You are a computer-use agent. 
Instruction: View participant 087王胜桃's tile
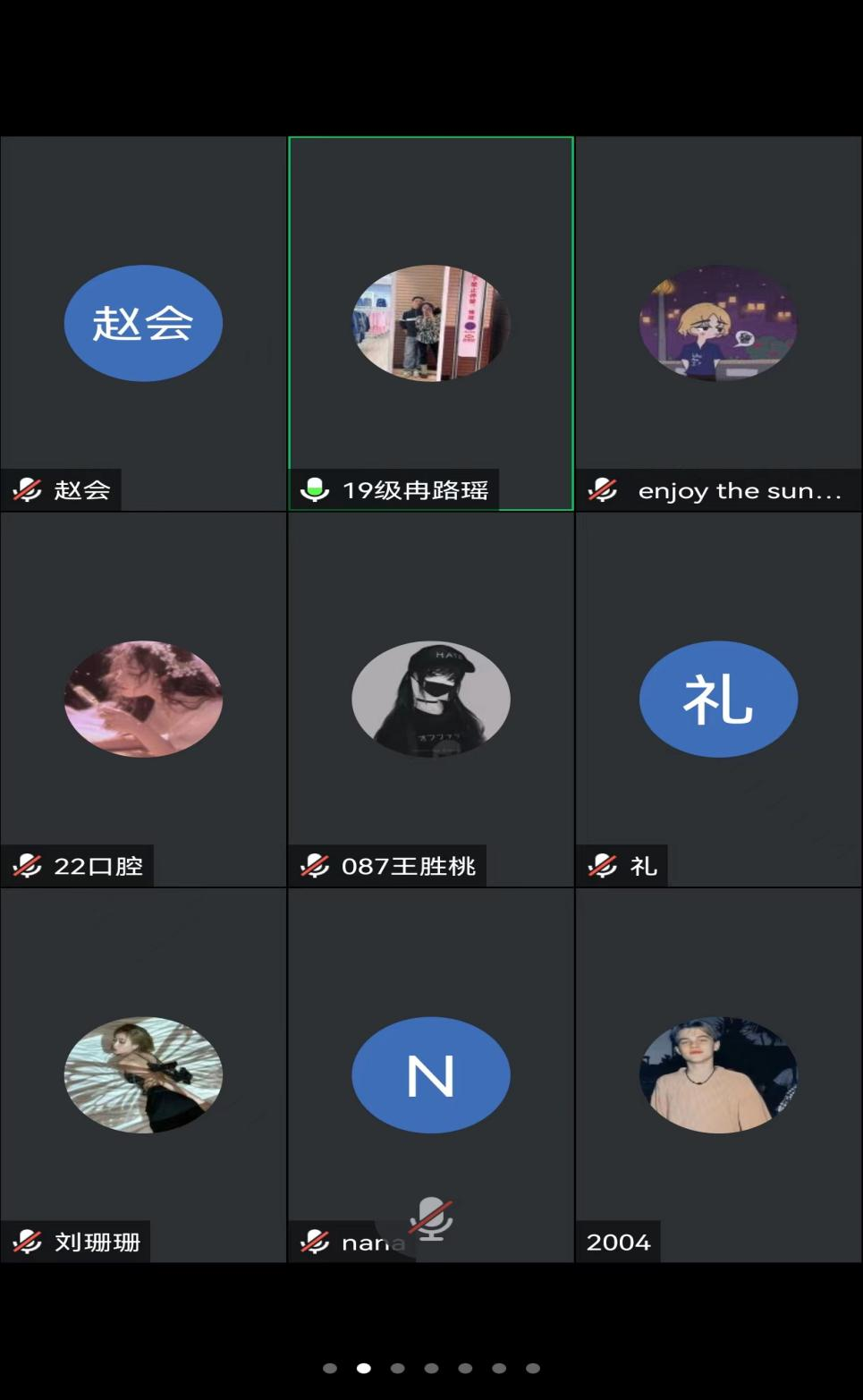[431, 699]
